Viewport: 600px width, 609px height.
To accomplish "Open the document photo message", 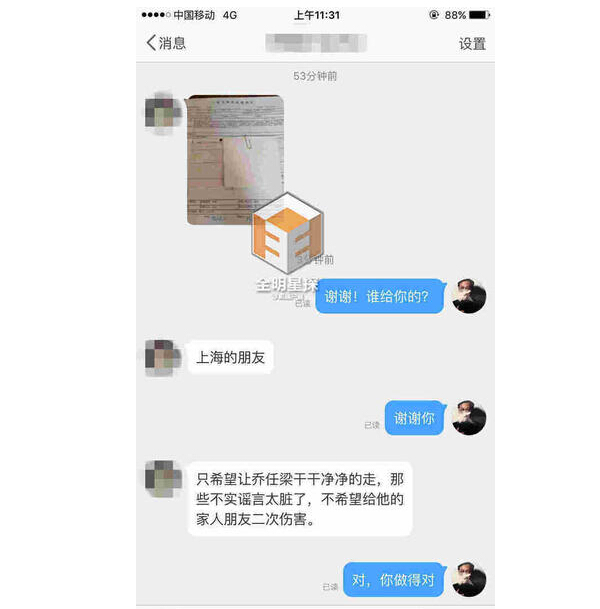I will point(234,158).
